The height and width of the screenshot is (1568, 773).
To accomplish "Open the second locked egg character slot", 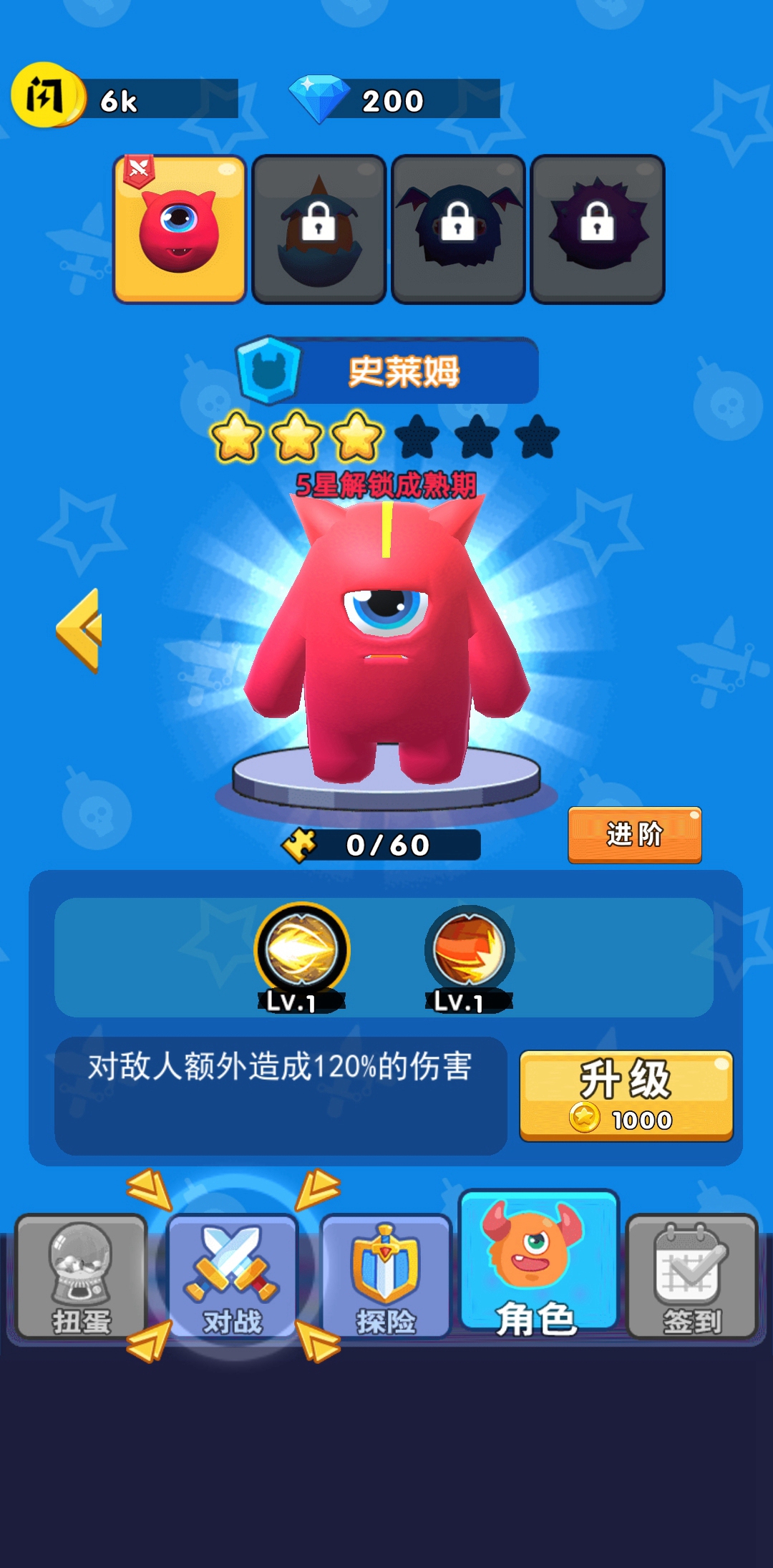I will pos(319,229).
